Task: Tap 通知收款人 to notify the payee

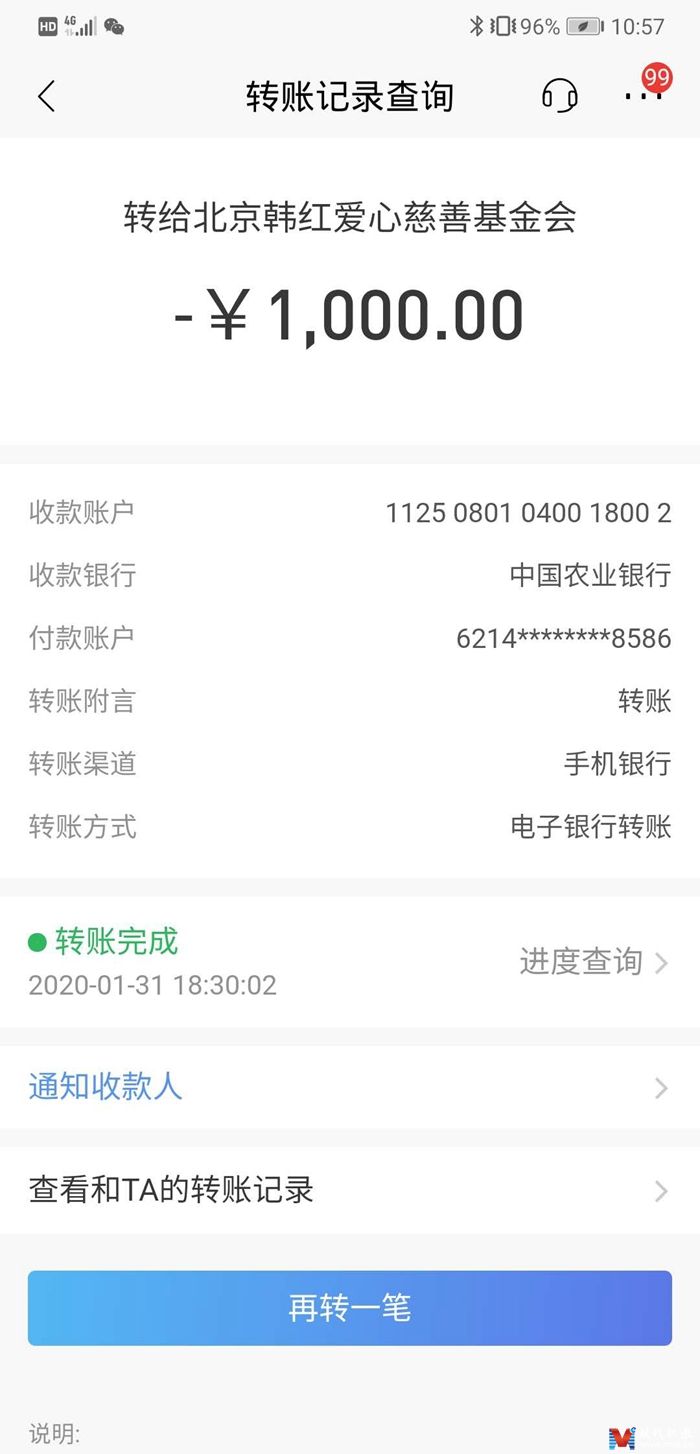Action: [350, 1087]
